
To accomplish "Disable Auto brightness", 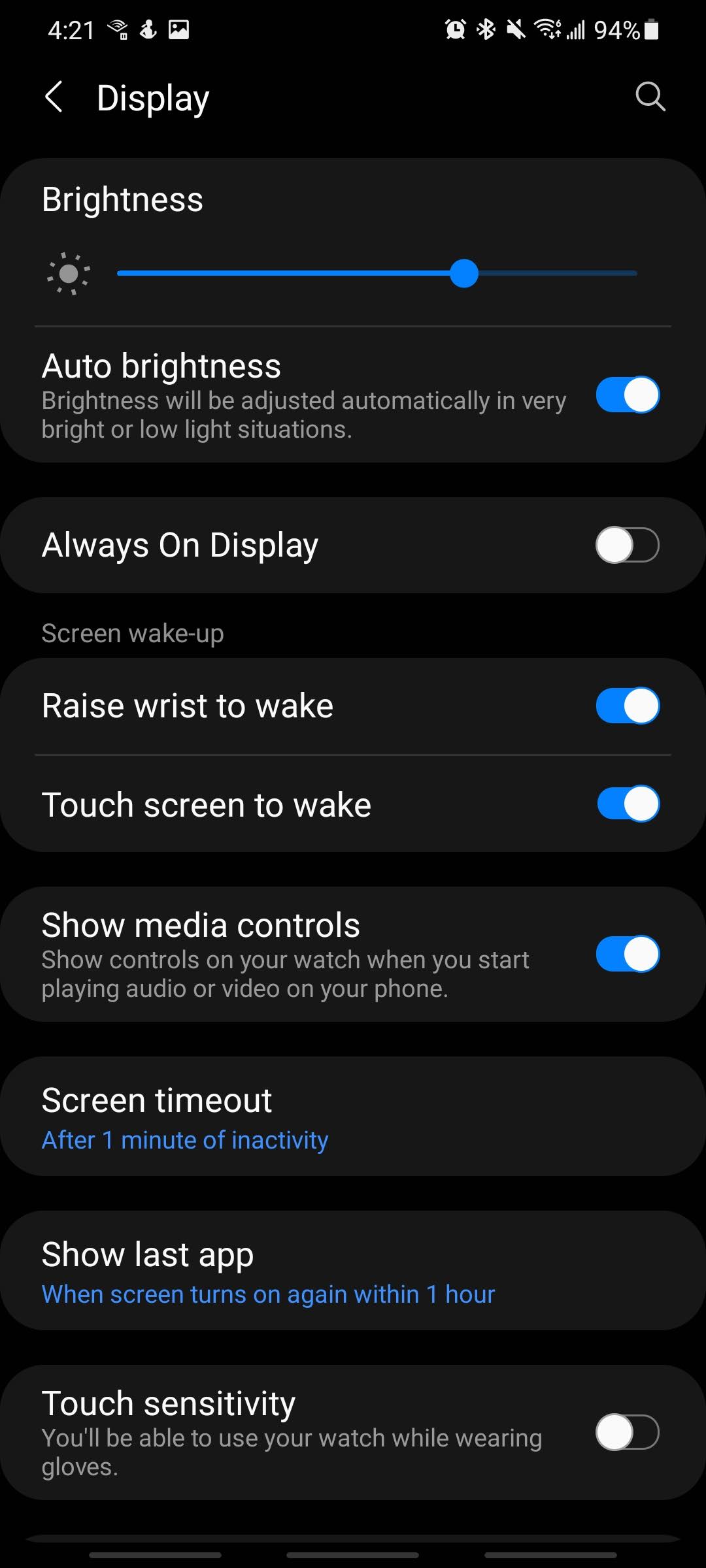I will (628, 395).
